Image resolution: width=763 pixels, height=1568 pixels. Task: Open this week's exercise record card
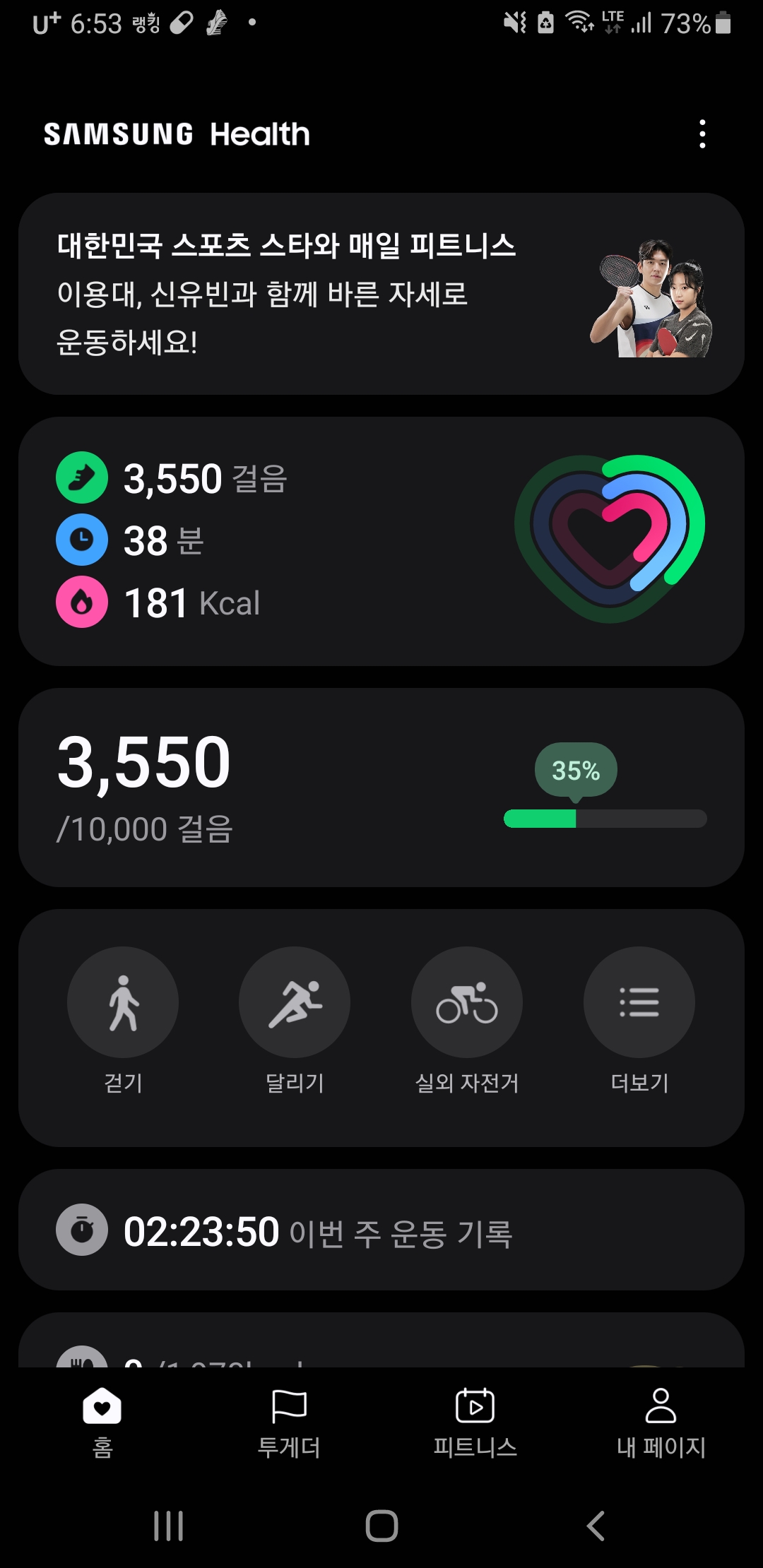pyautogui.click(x=381, y=1230)
